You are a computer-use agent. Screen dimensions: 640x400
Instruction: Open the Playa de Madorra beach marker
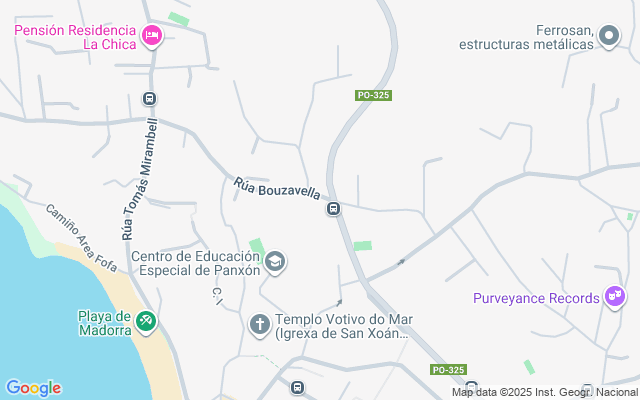[146, 322]
